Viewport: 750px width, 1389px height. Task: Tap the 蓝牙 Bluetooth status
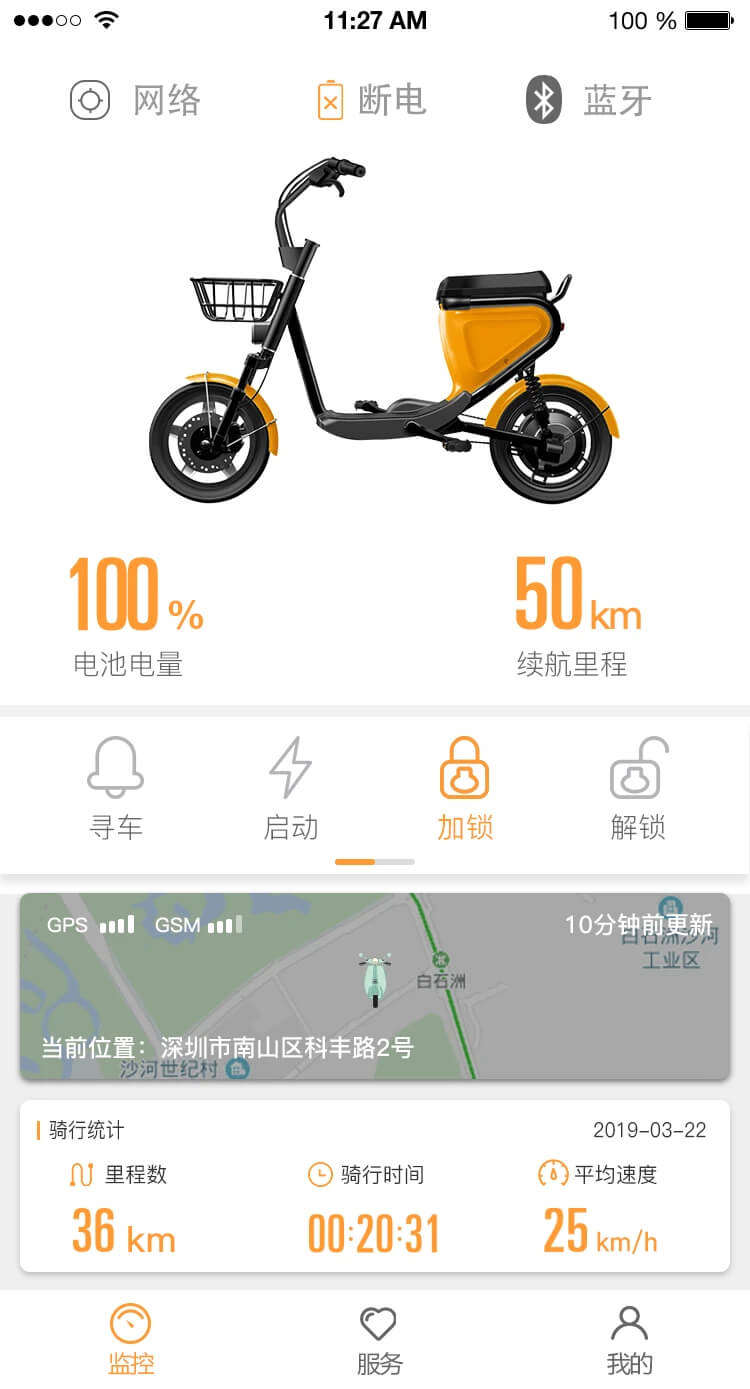coord(590,100)
